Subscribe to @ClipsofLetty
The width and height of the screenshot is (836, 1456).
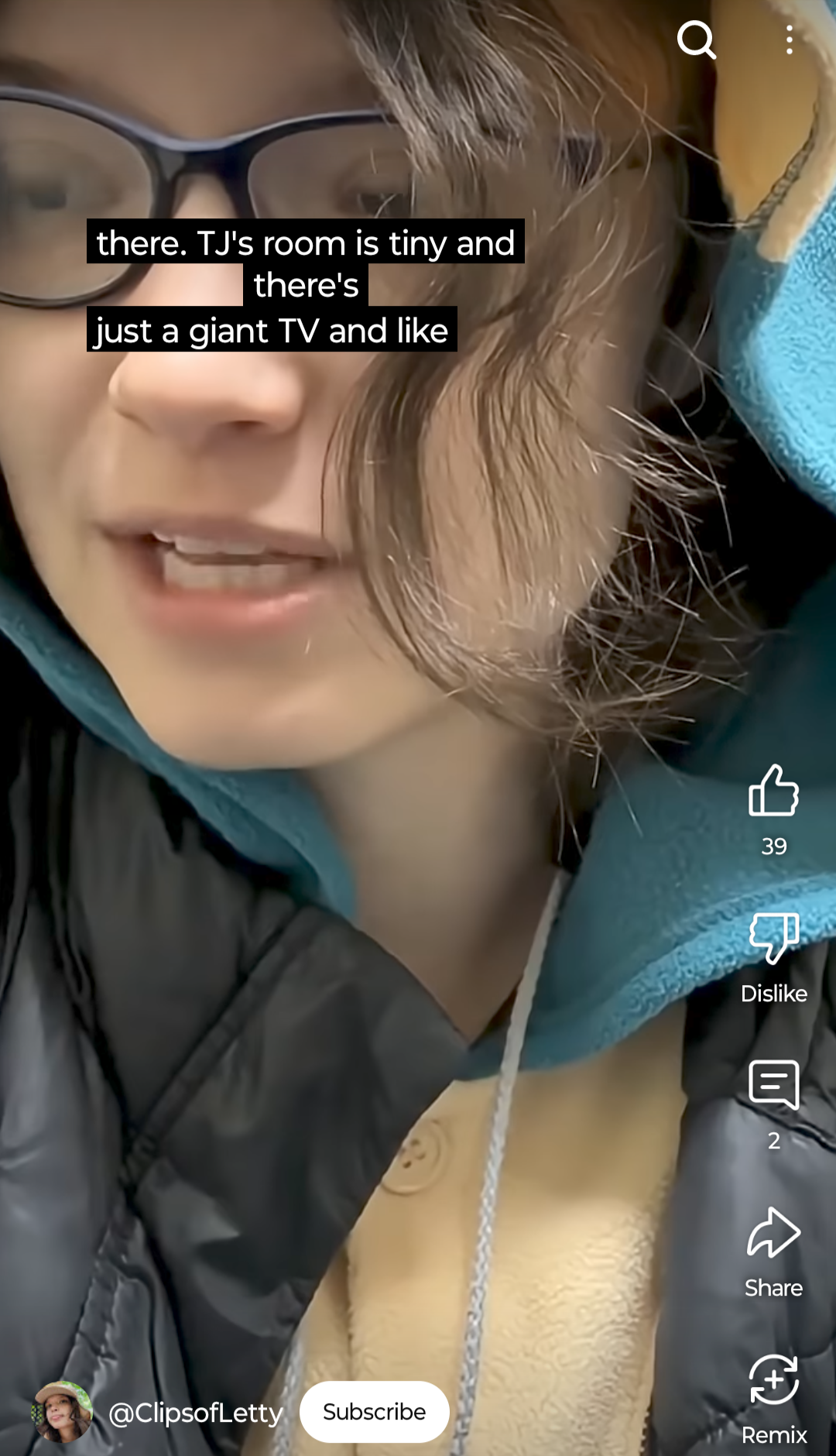[374, 1412]
